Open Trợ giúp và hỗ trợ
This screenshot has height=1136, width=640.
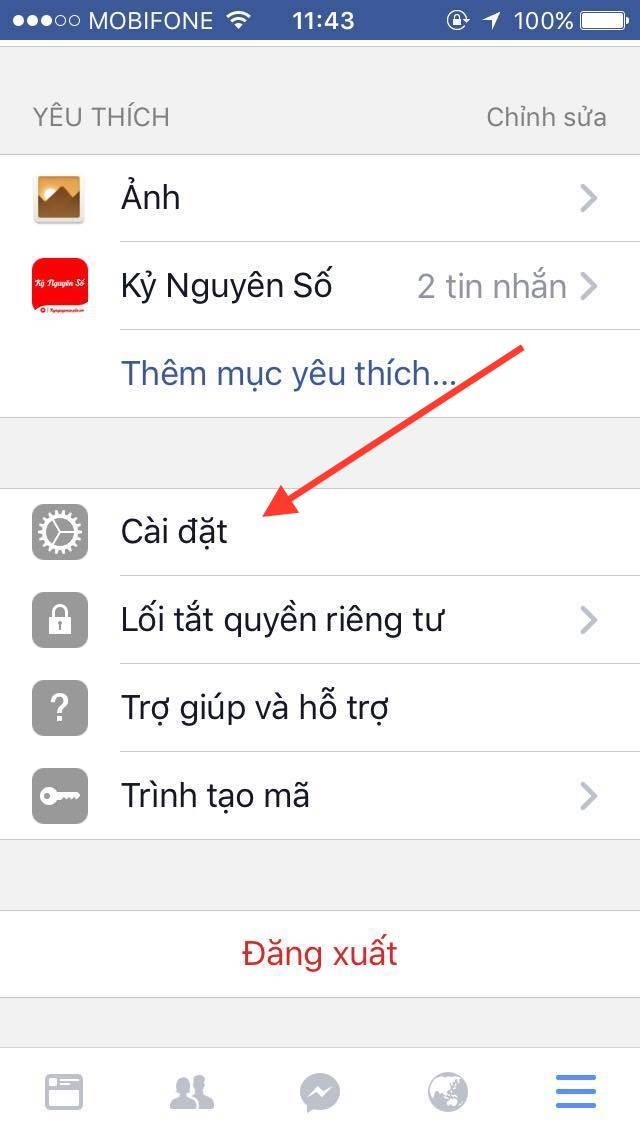point(320,708)
